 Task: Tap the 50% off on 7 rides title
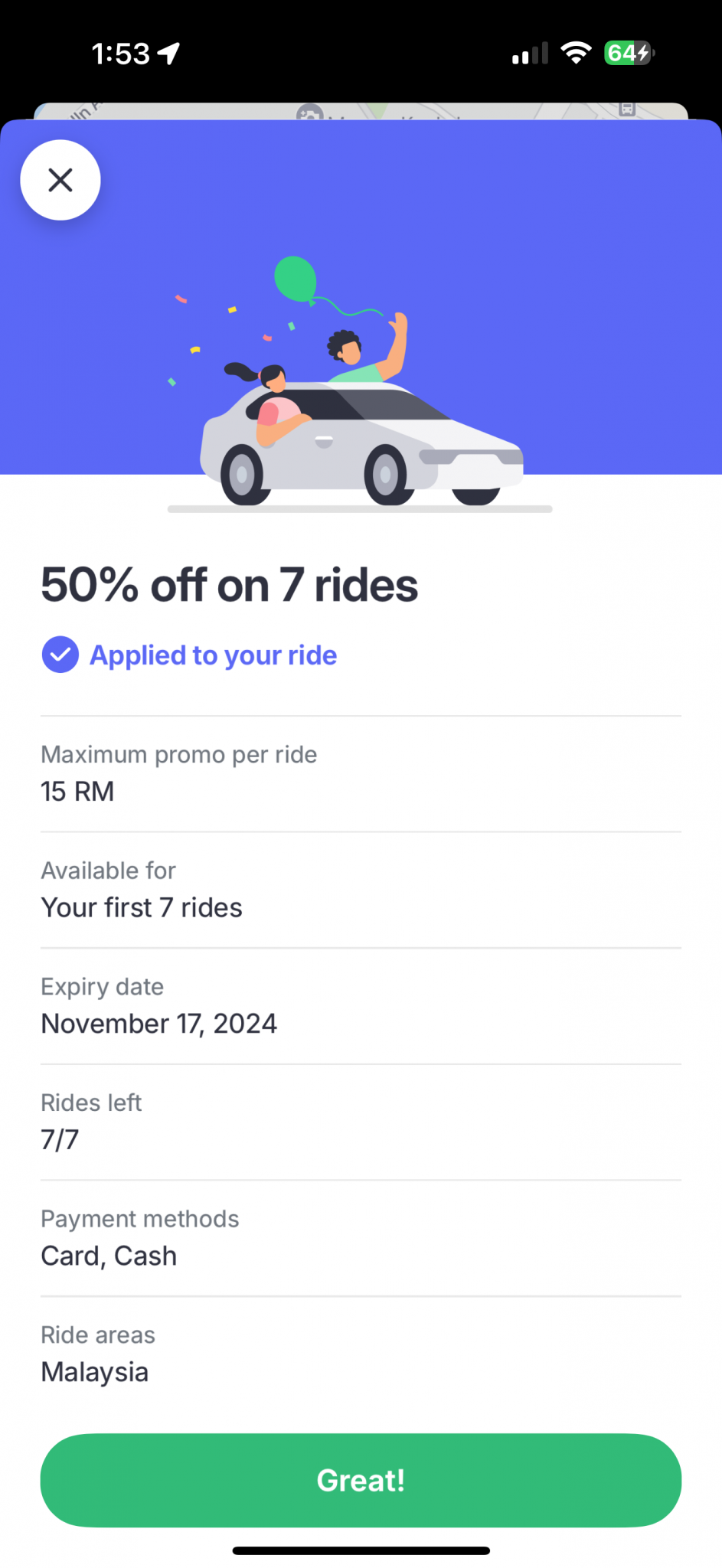228,583
